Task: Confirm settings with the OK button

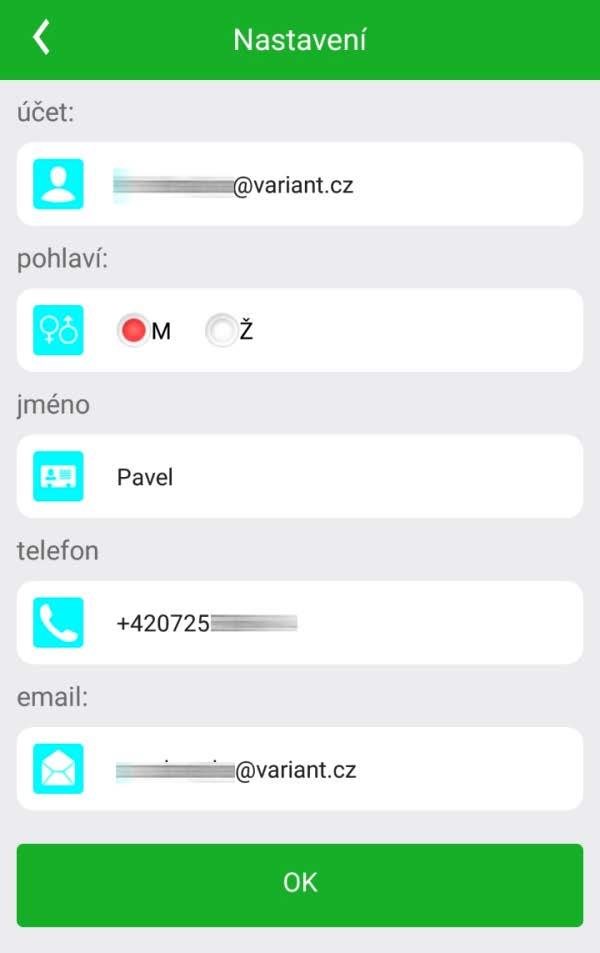Action: coord(300,884)
